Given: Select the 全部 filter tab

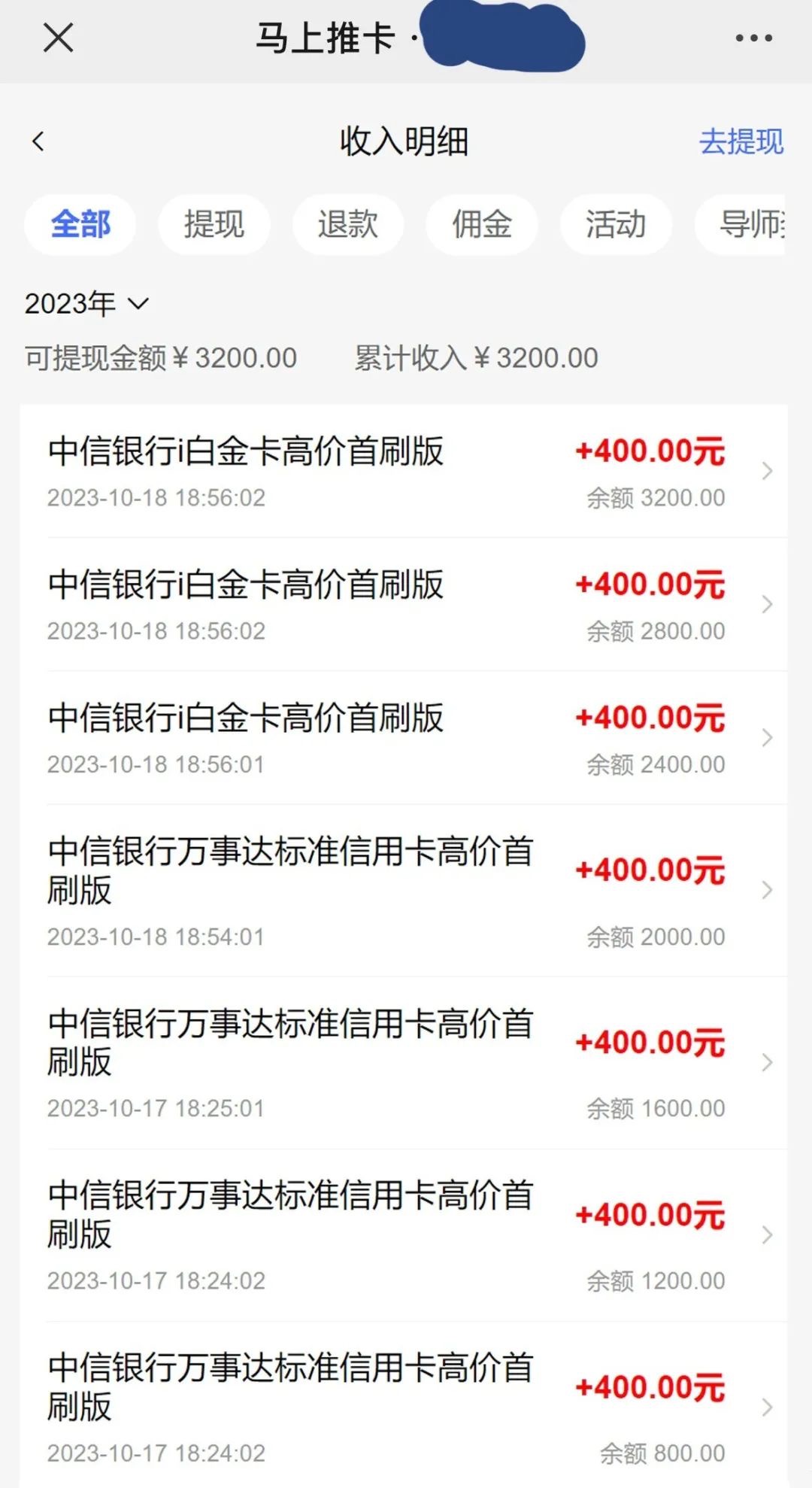Looking at the screenshot, I should [x=80, y=223].
